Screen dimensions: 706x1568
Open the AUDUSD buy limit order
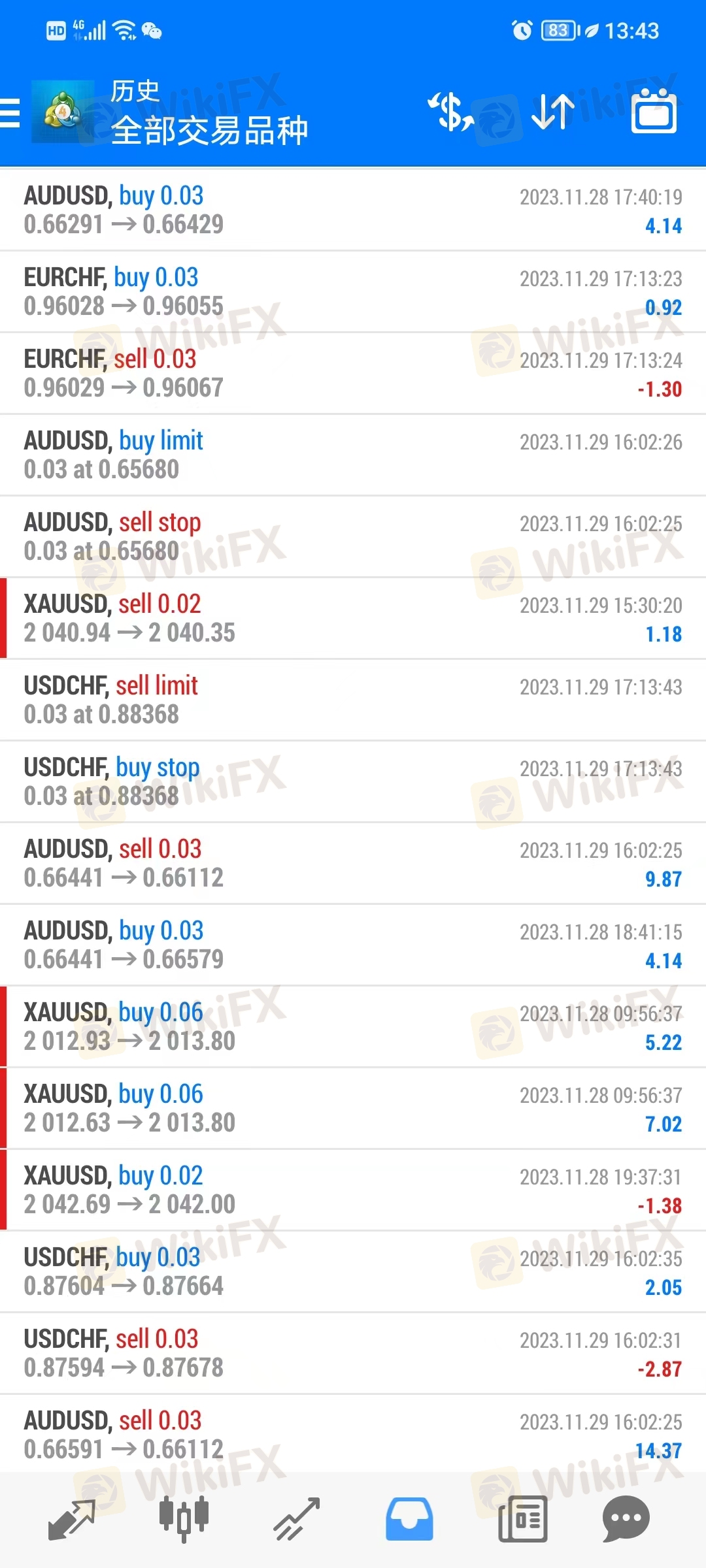click(x=353, y=455)
